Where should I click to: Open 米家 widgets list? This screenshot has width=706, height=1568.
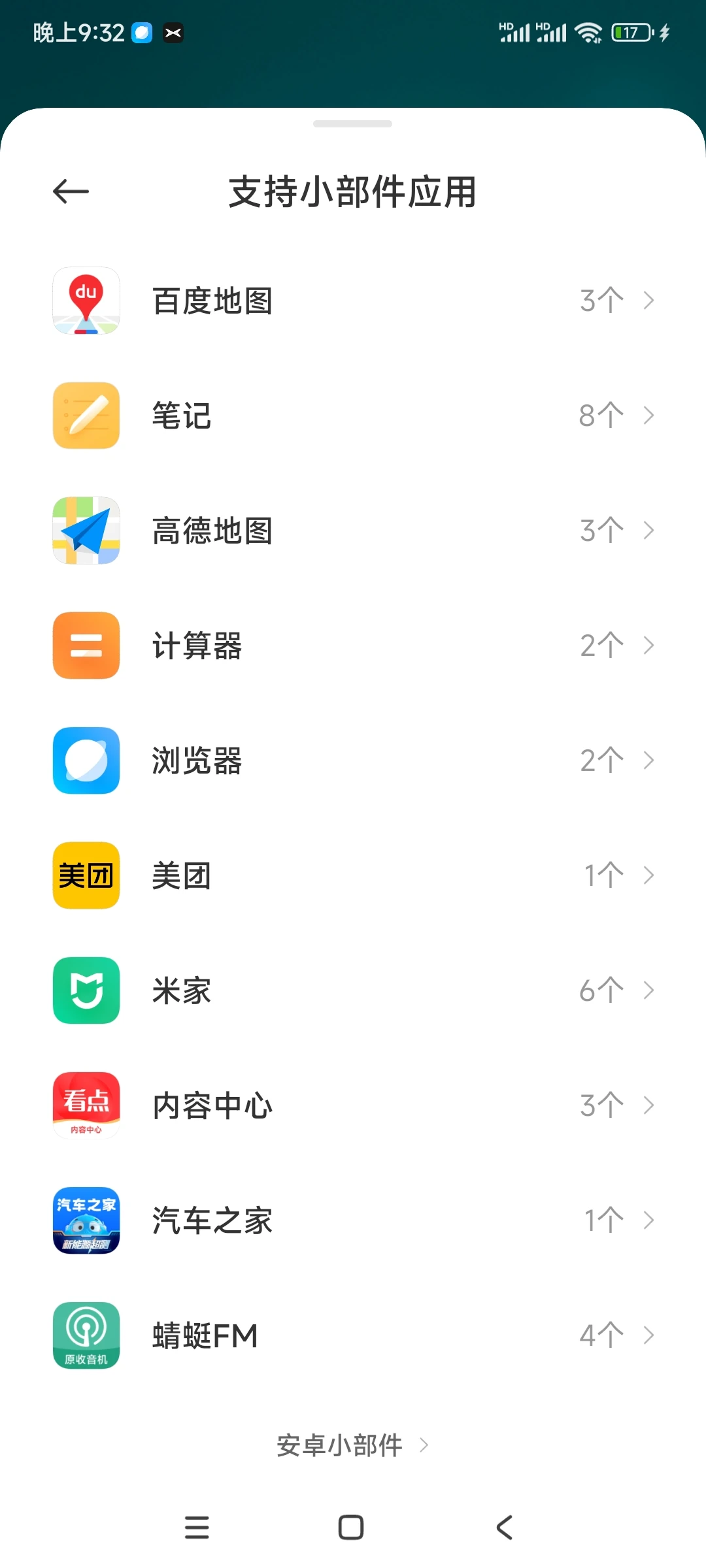click(353, 990)
